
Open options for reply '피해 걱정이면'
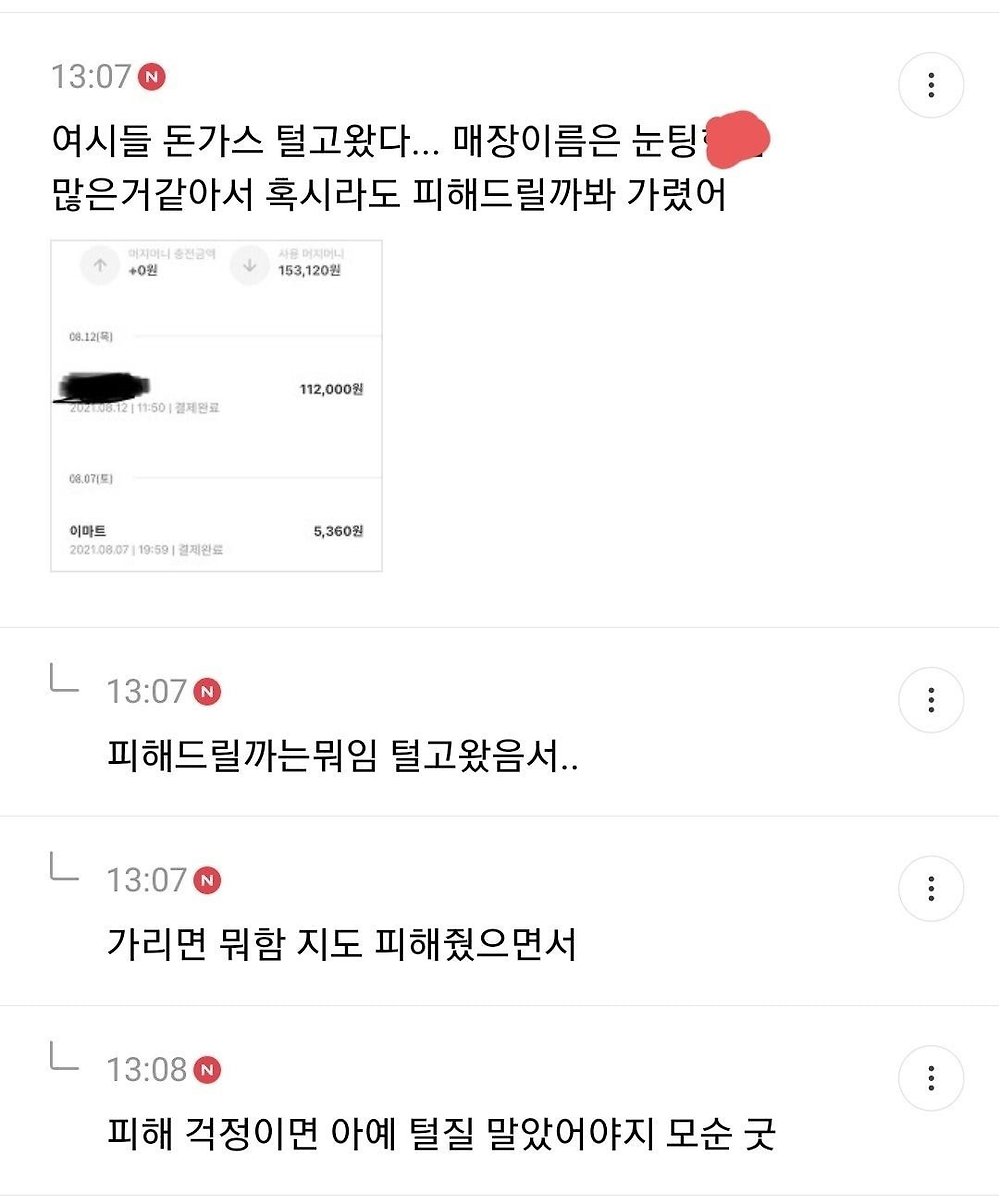pos(931,1078)
